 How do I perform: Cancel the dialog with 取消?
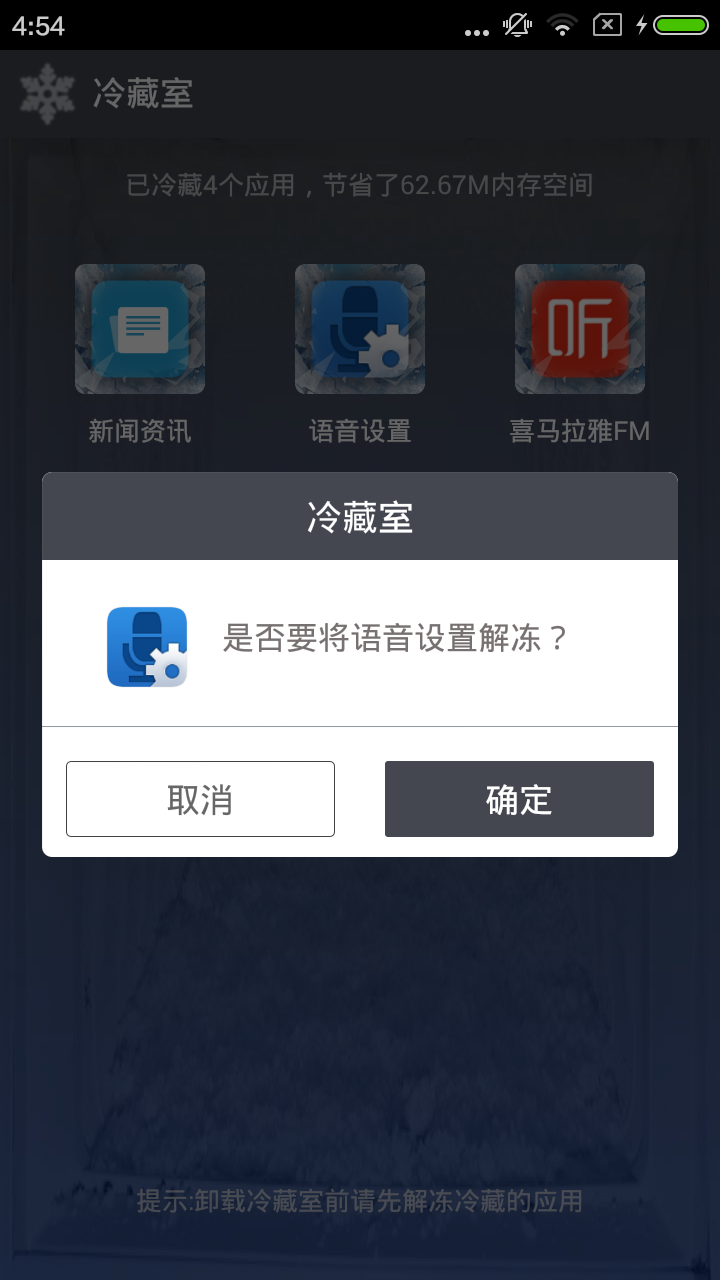pos(200,799)
